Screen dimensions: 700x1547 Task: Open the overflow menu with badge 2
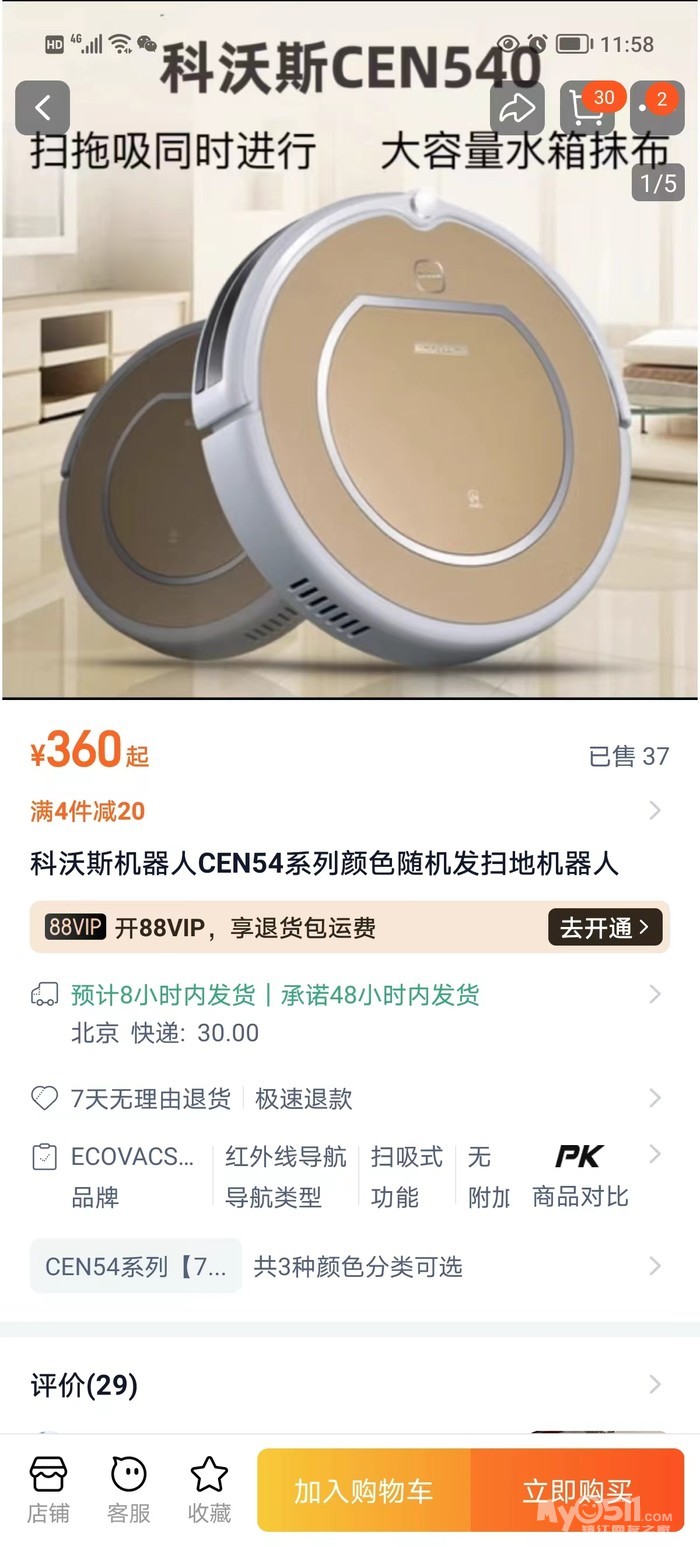point(657,108)
